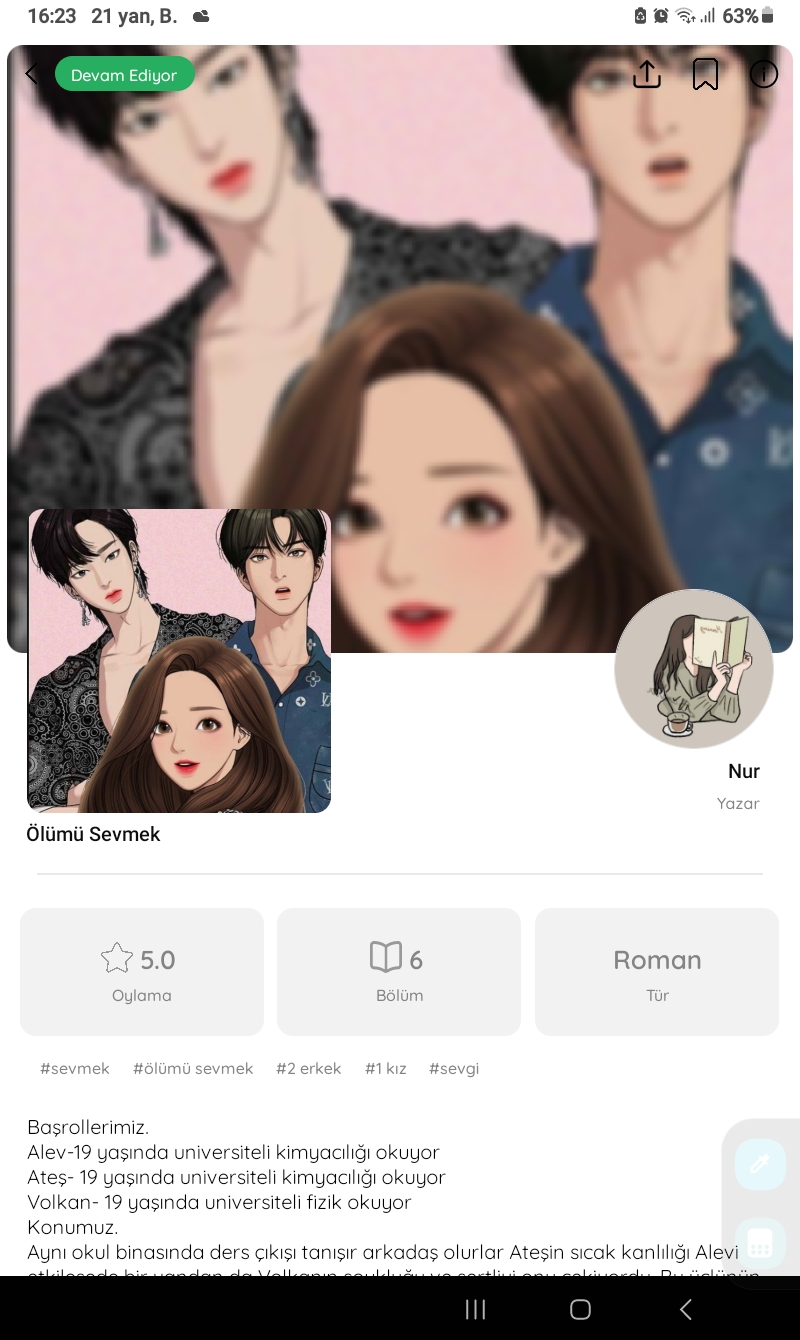Viewport: 800px width, 1340px height.
Task: Select the #2 erkek tag
Action: [309, 1068]
